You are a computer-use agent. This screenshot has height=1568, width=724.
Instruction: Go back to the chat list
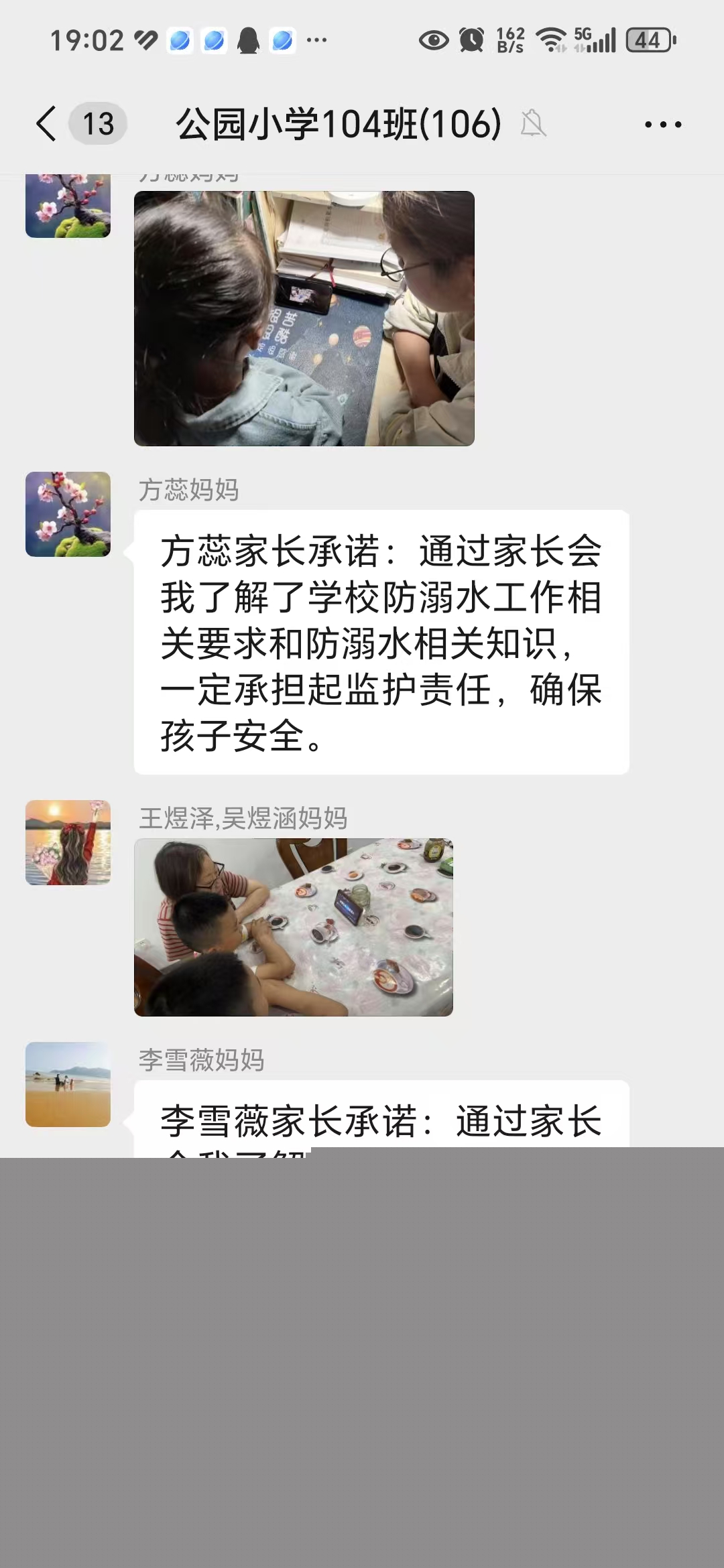[47, 124]
